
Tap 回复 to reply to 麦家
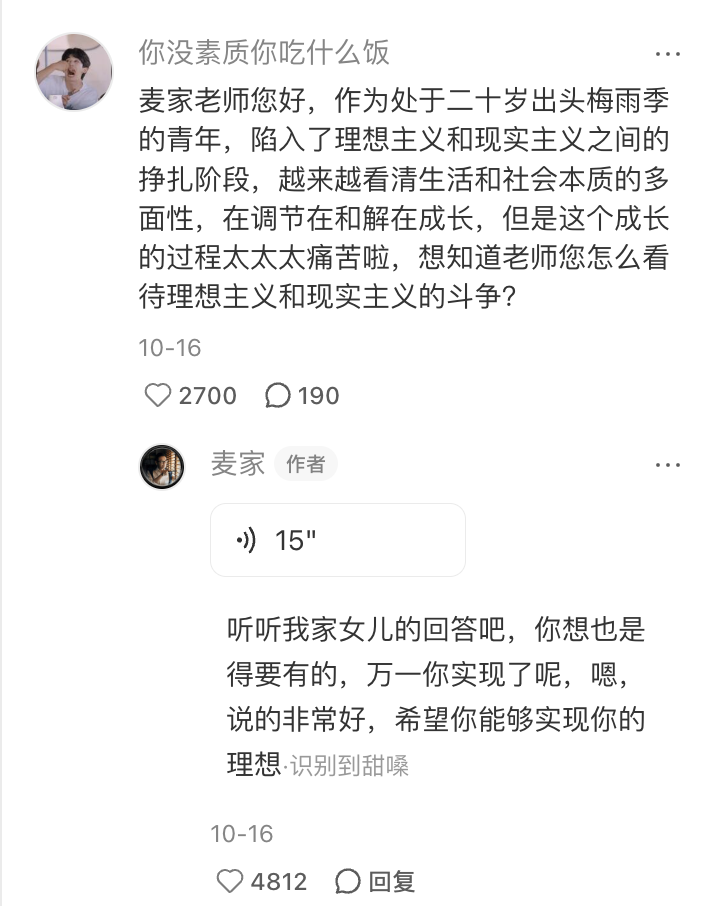tap(376, 881)
